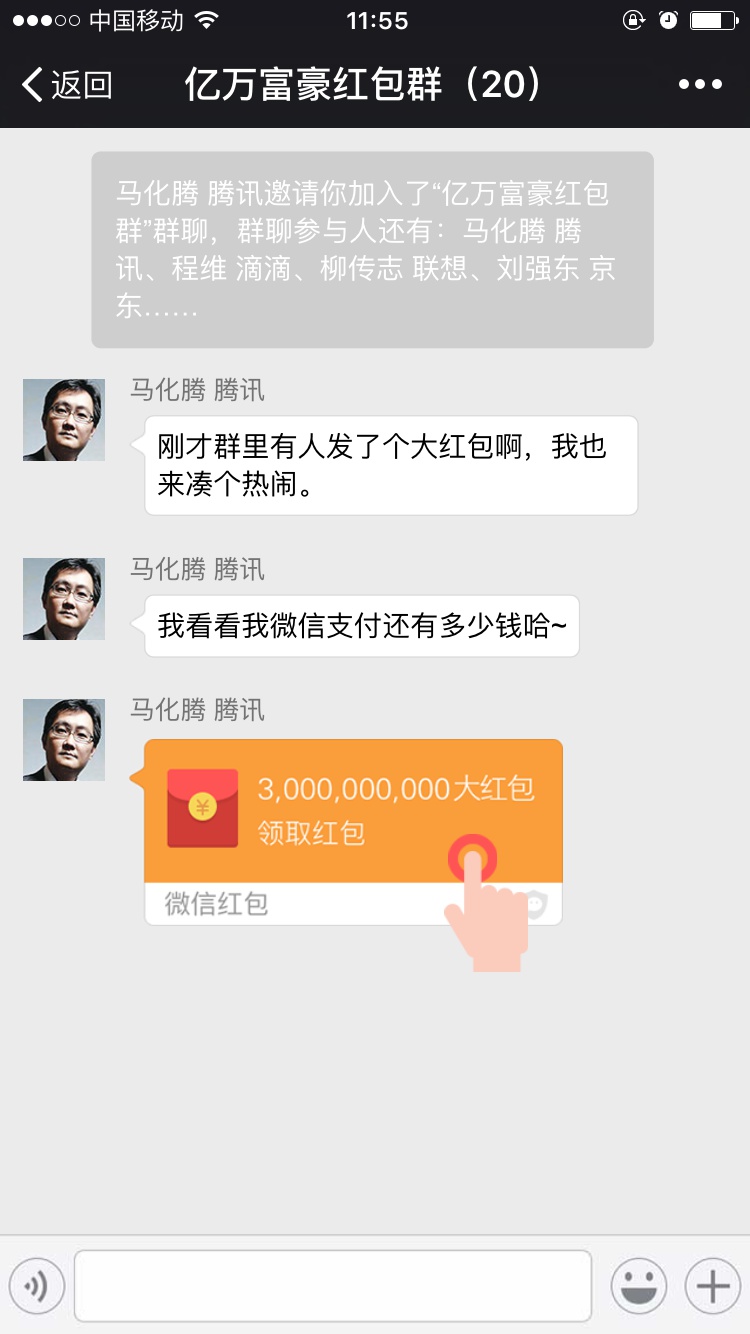Switch to voice input mode
Screen dimensions: 750x1334
(37, 1285)
